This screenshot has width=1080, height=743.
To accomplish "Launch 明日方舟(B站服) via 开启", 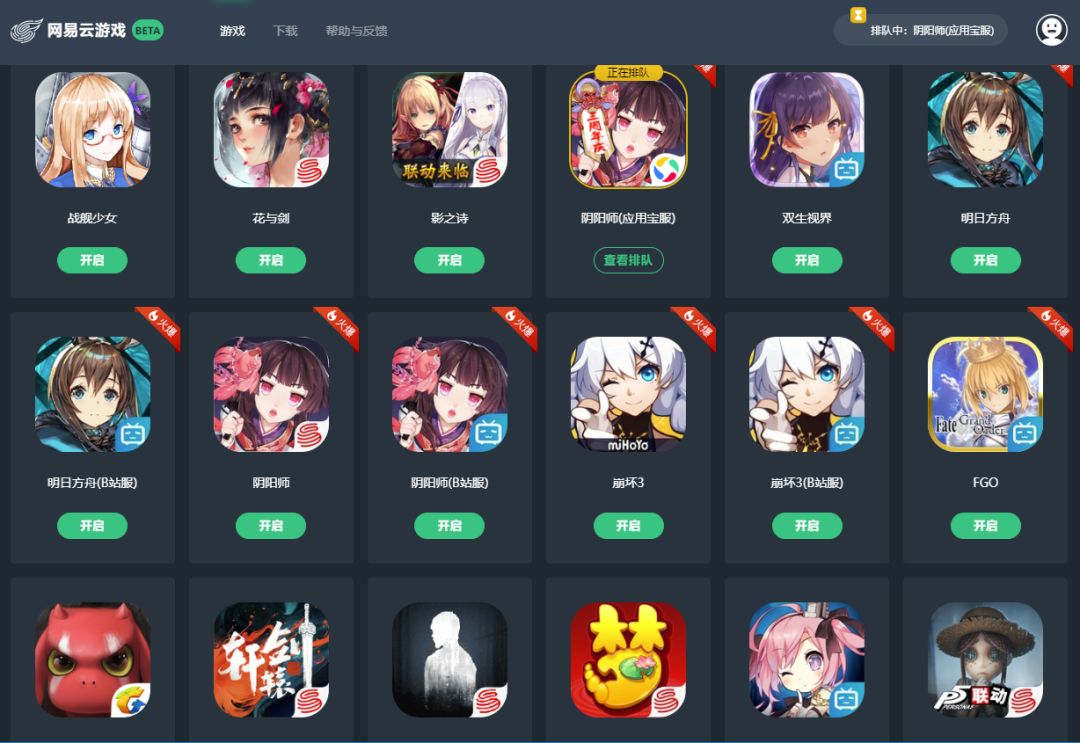I will click(92, 525).
